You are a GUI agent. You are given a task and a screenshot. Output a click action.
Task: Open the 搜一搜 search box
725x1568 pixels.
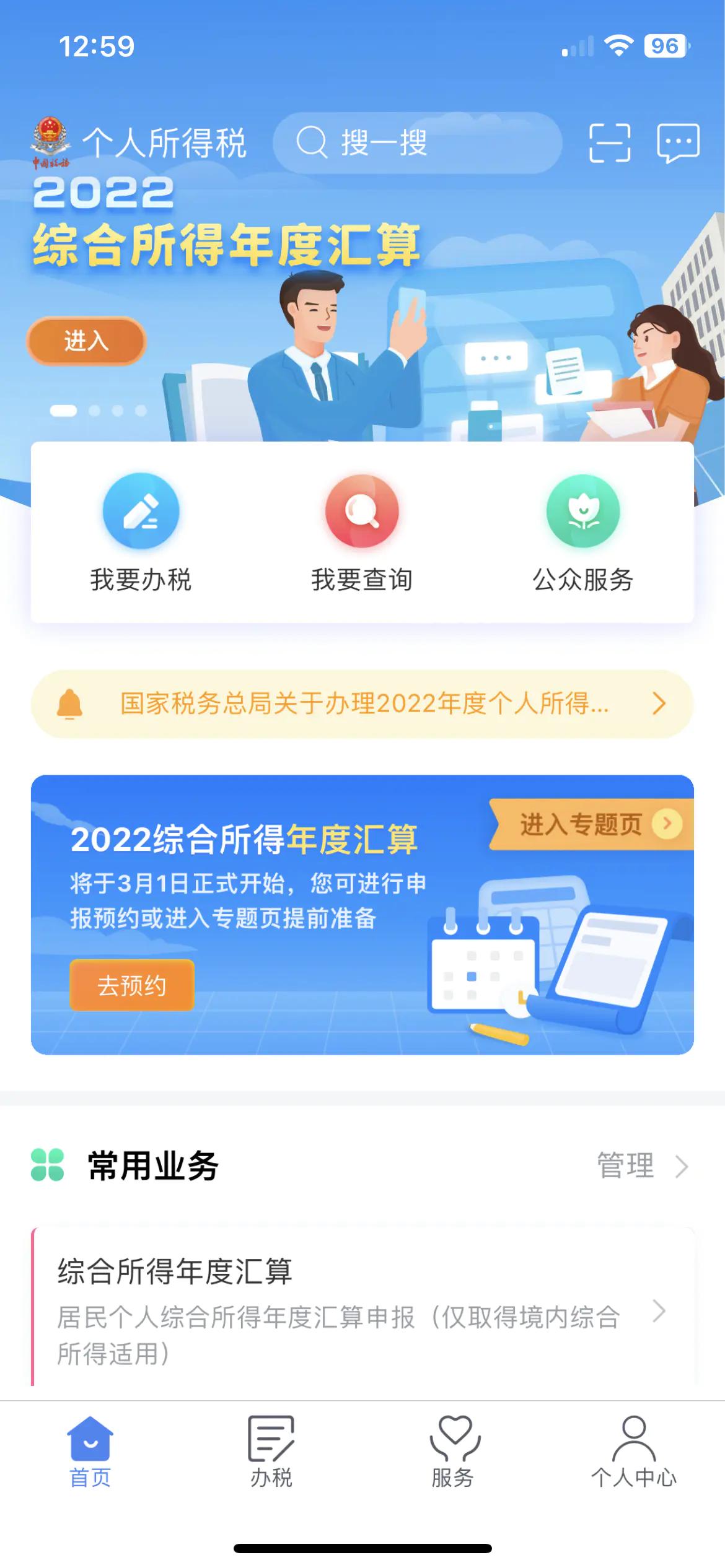coord(418,143)
